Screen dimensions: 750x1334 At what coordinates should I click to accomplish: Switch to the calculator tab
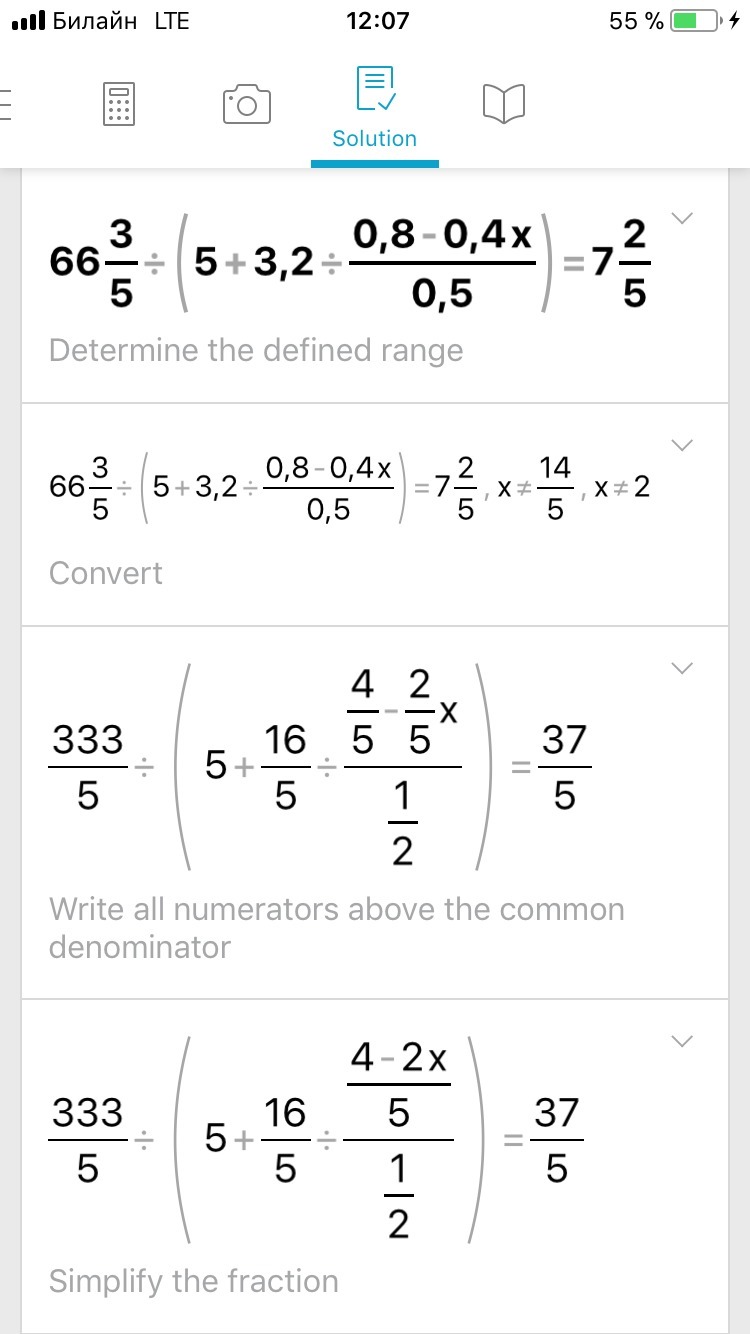[x=118, y=104]
